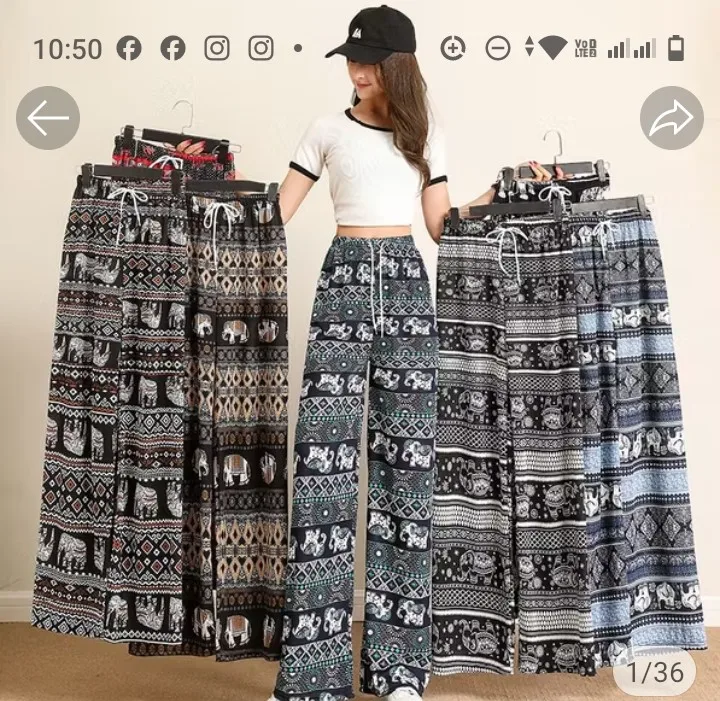Share this product with the arrow icon

672,118
